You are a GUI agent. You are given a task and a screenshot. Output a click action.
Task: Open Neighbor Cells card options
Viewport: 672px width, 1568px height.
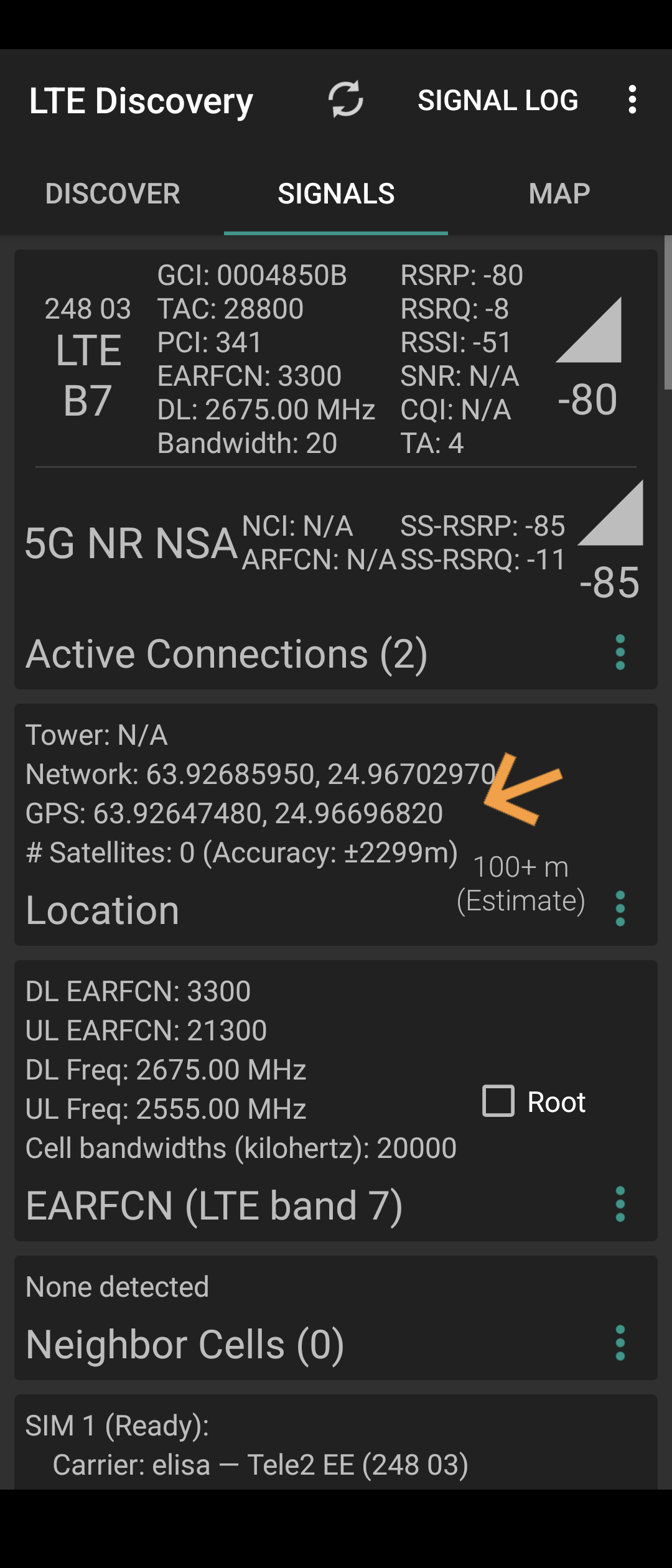click(620, 1343)
